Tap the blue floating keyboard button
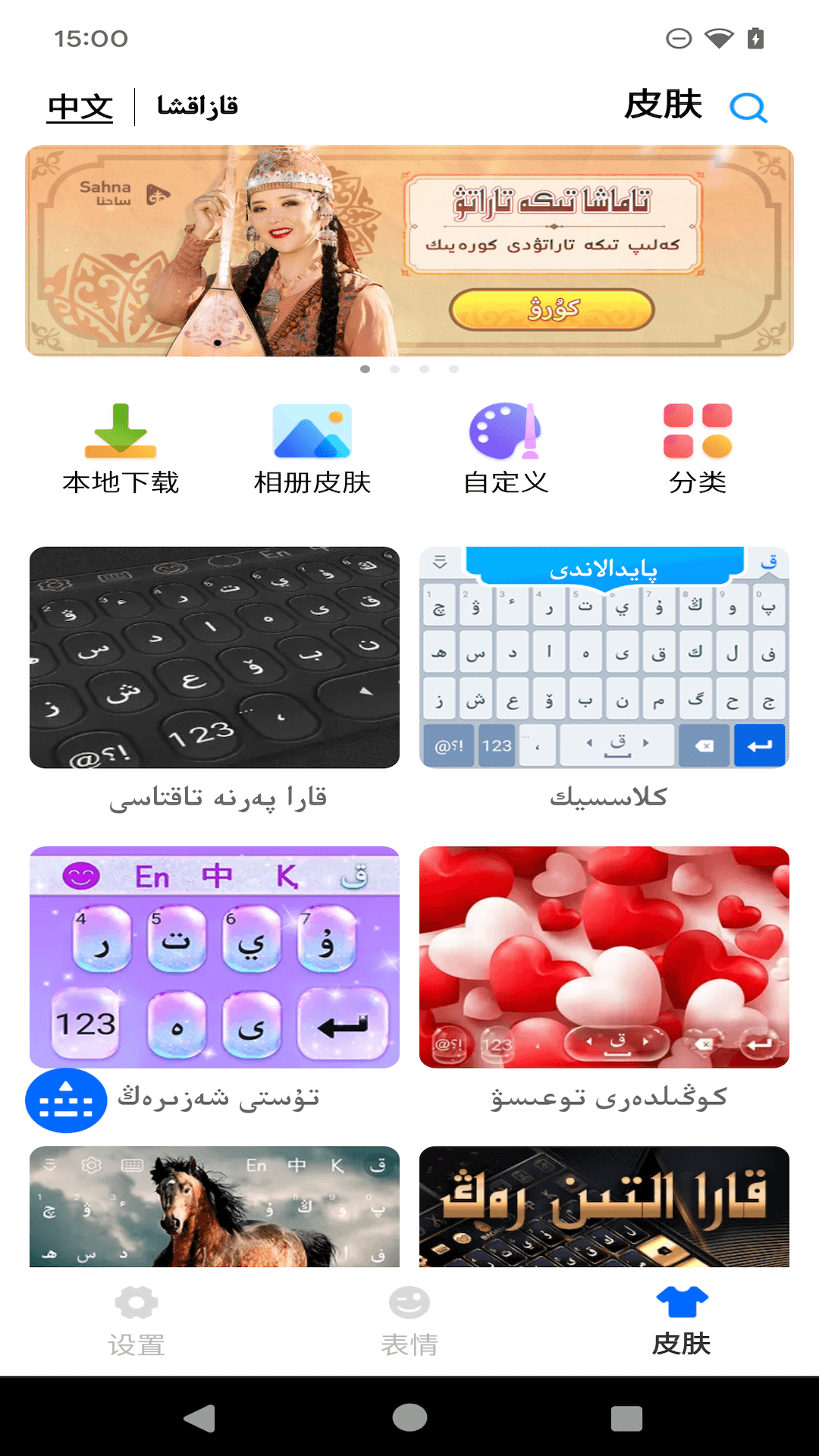This screenshot has width=819, height=1456. 66,1100
